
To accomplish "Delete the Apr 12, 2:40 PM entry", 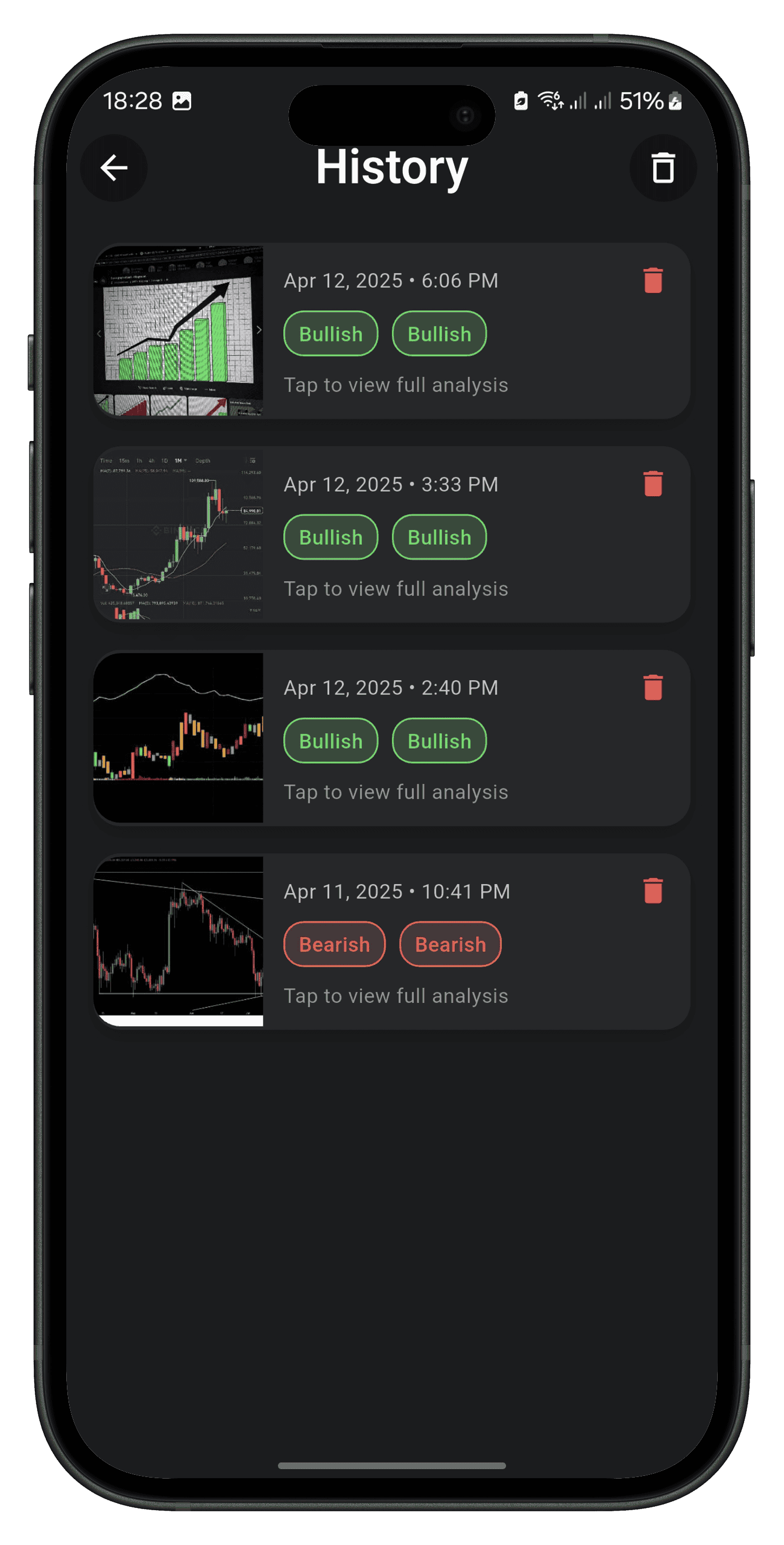I will tap(653, 687).
